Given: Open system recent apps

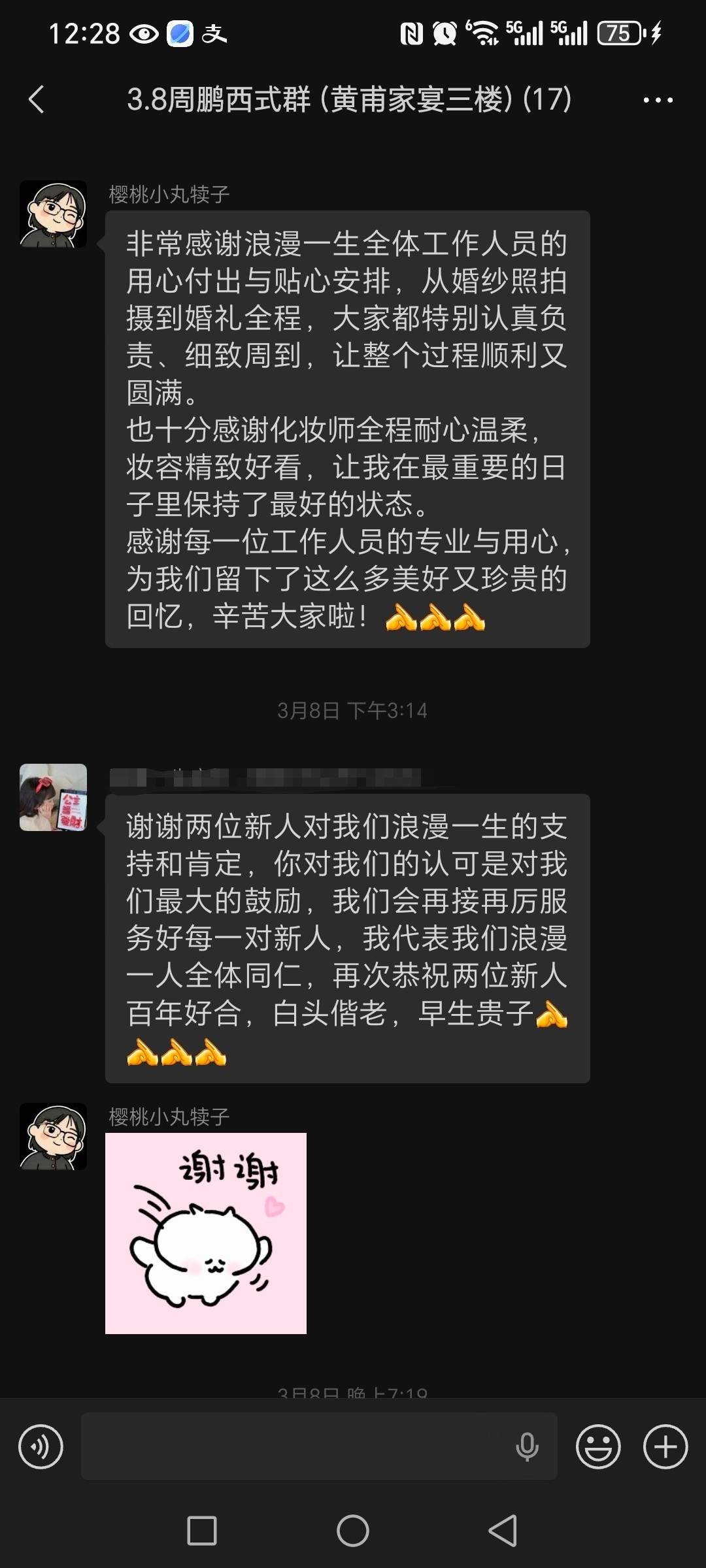Looking at the screenshot, I should 202,1530.
